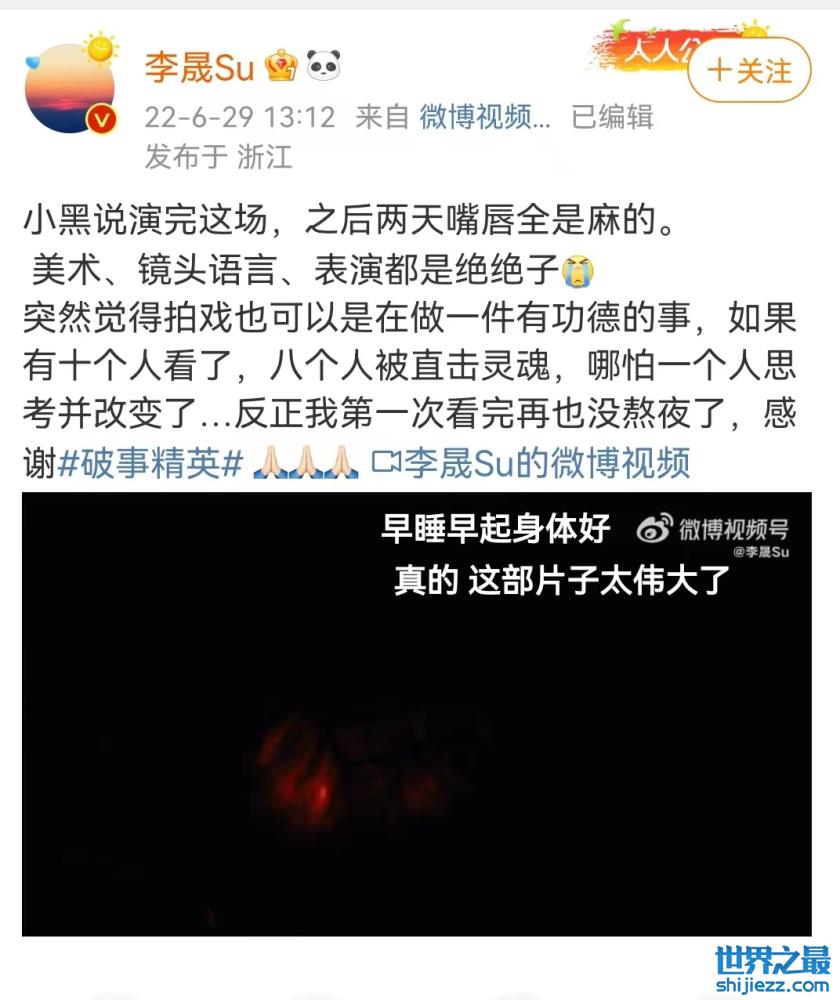Open 李晟Su's profile avatar

tap(70, 89)
